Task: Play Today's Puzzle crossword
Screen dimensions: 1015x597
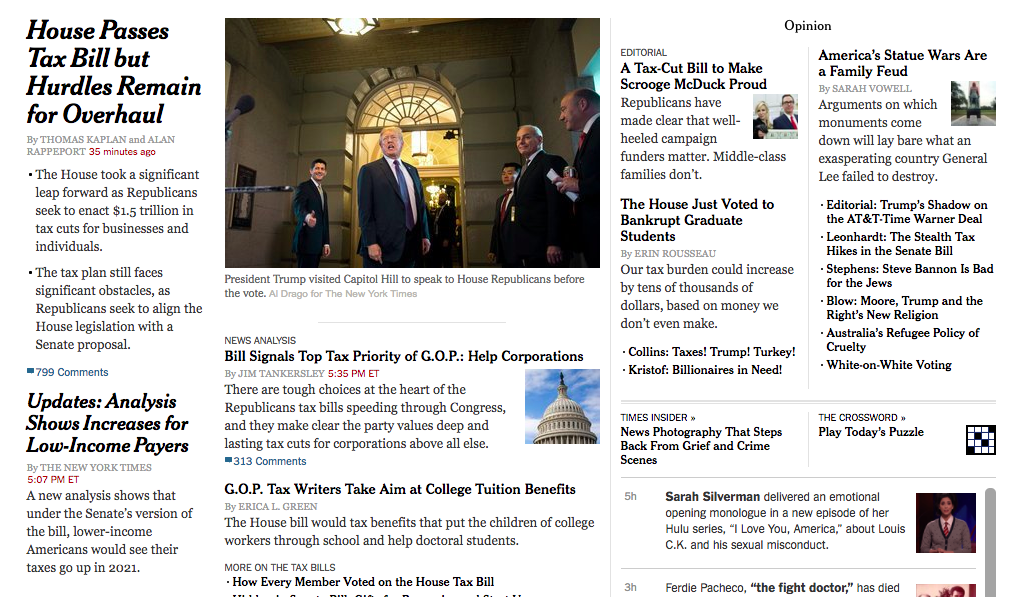Action: [871, 432]
